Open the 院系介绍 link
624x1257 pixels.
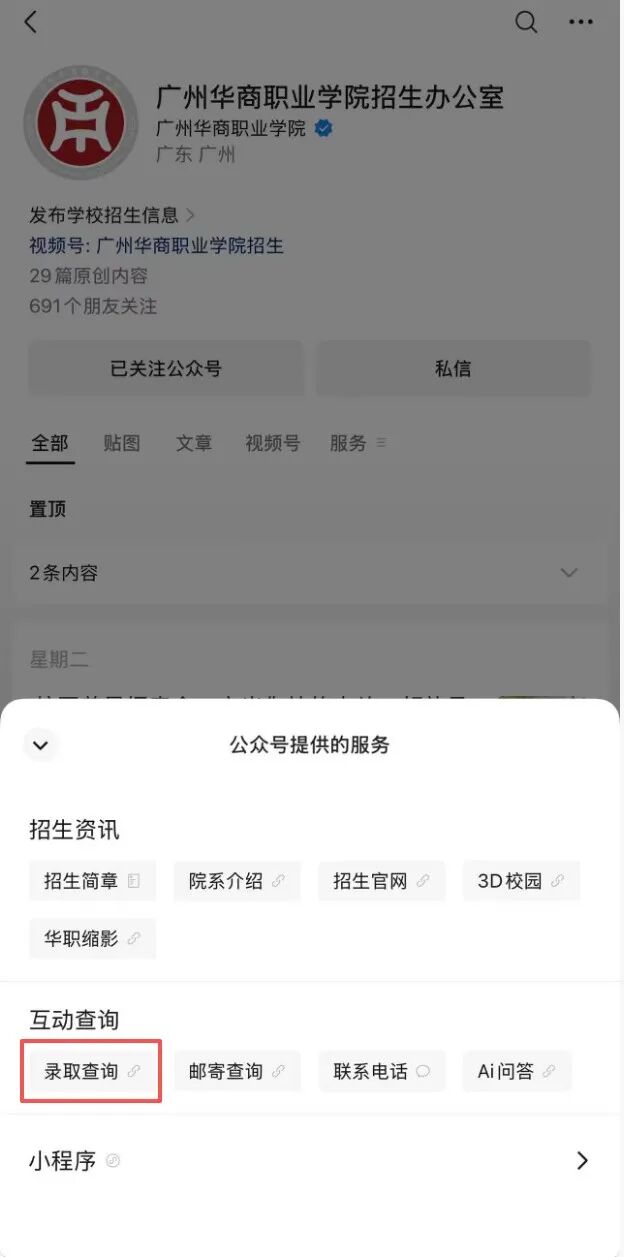(x=237, y=881)
